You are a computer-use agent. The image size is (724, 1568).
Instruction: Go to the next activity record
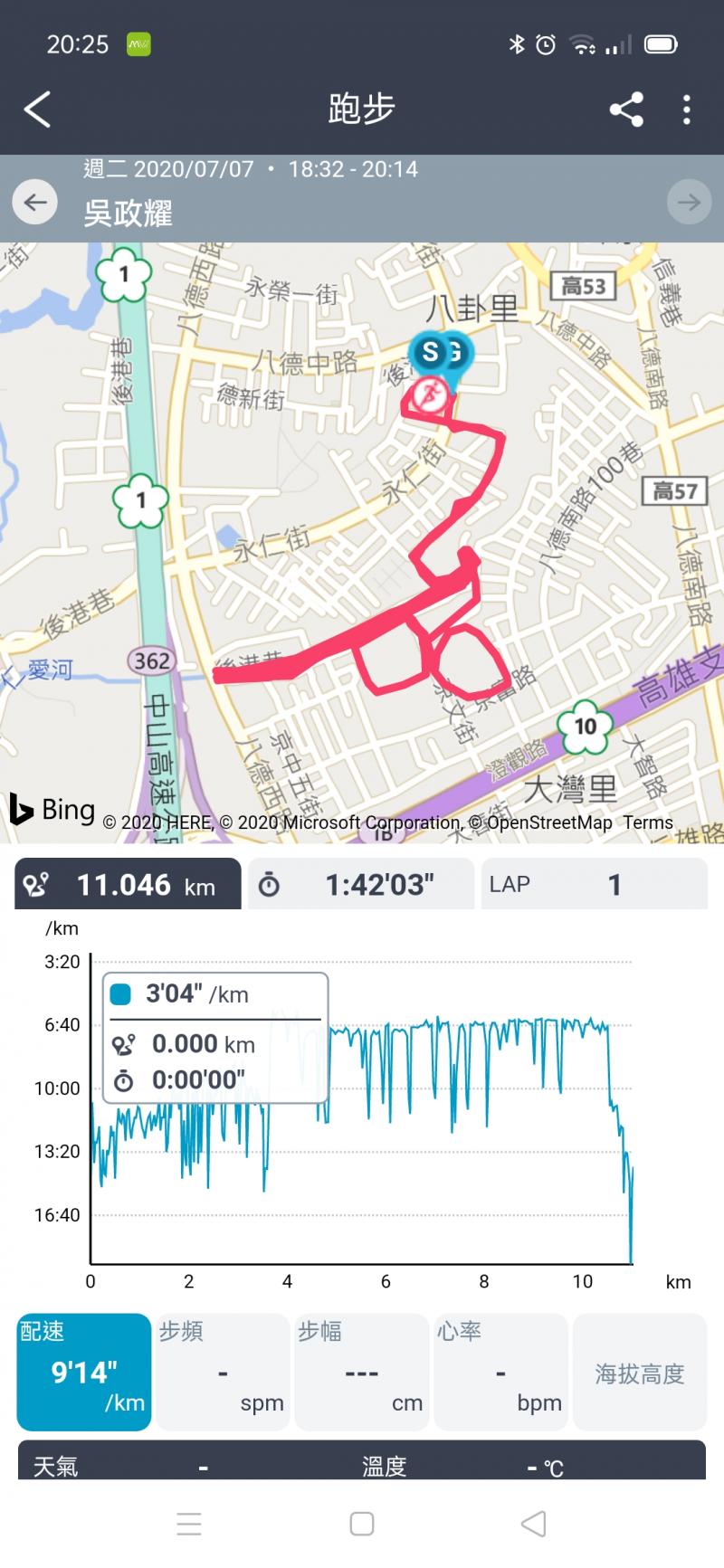pyautogui.click(x=689, y=202)
